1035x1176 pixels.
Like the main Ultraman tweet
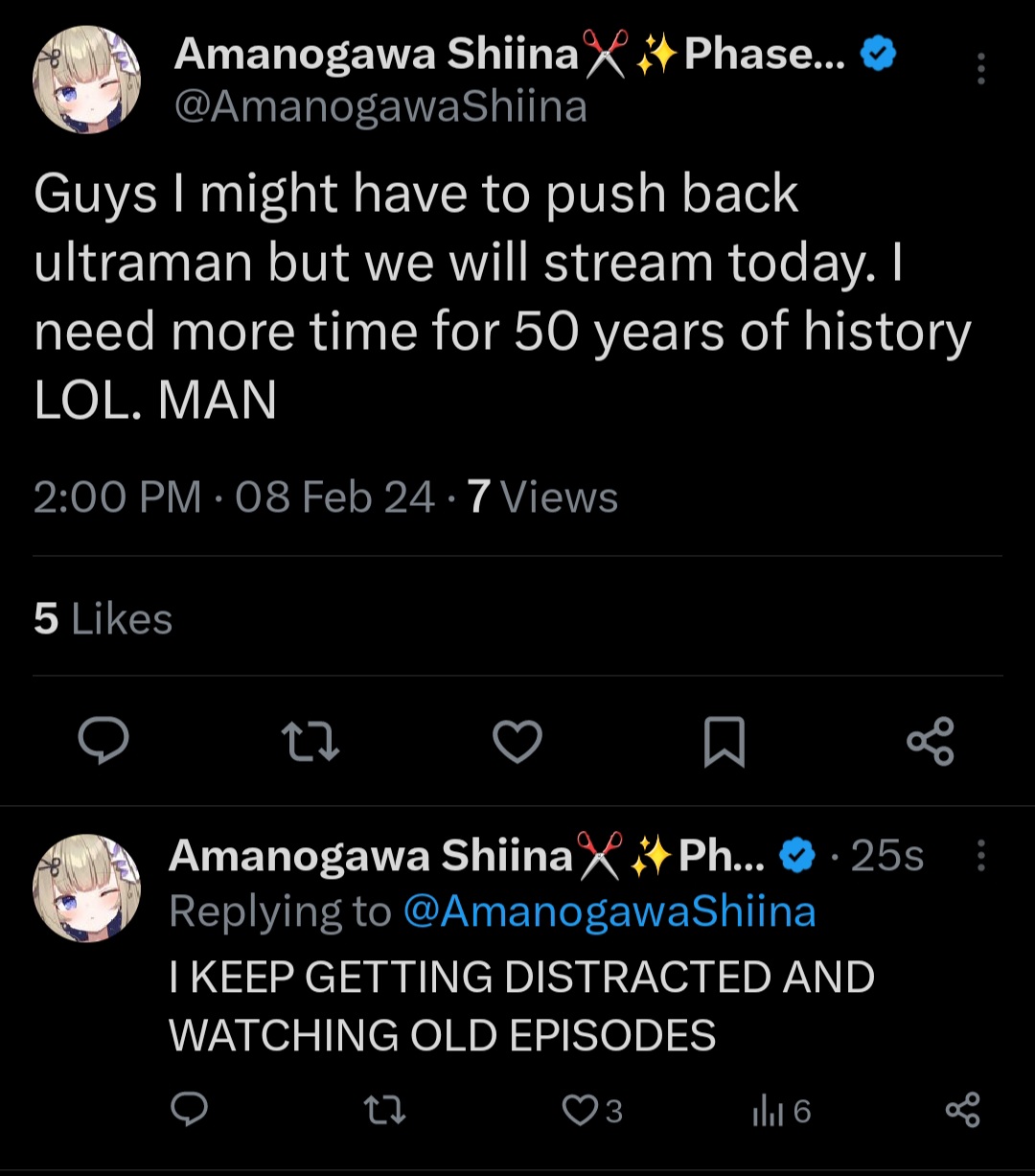click(517, 742)
